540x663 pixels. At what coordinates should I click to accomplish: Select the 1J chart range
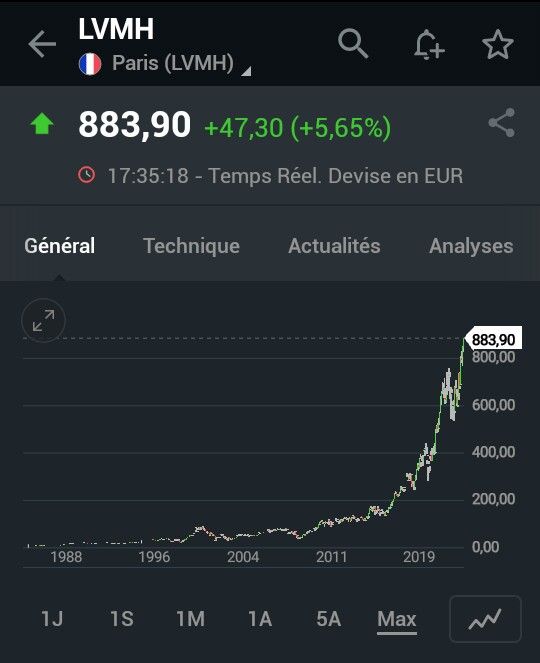point(52,619)
